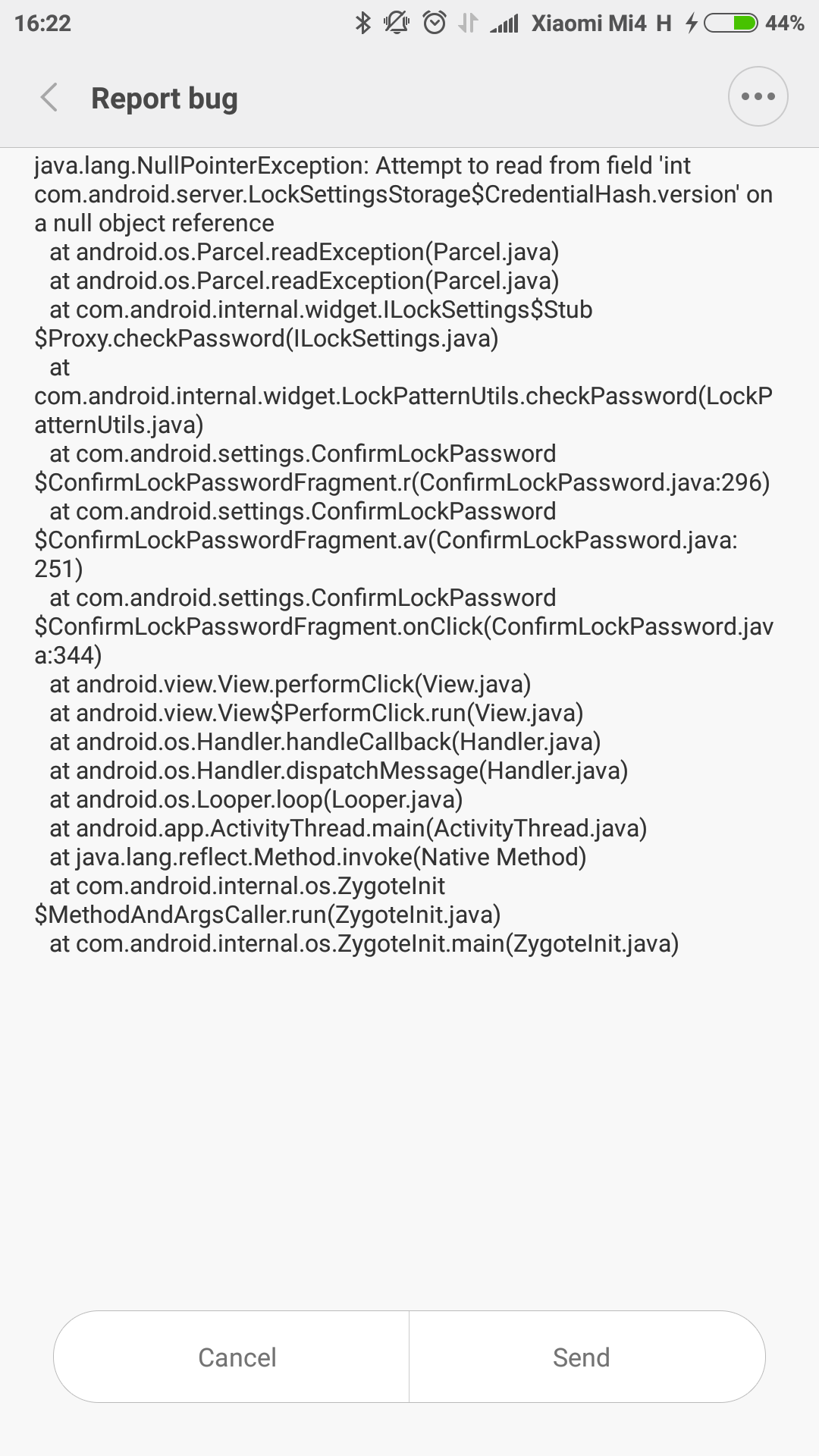Send the bug report
The width and height of the screenshot is (819, 1456).
[x=587, y=1357]
